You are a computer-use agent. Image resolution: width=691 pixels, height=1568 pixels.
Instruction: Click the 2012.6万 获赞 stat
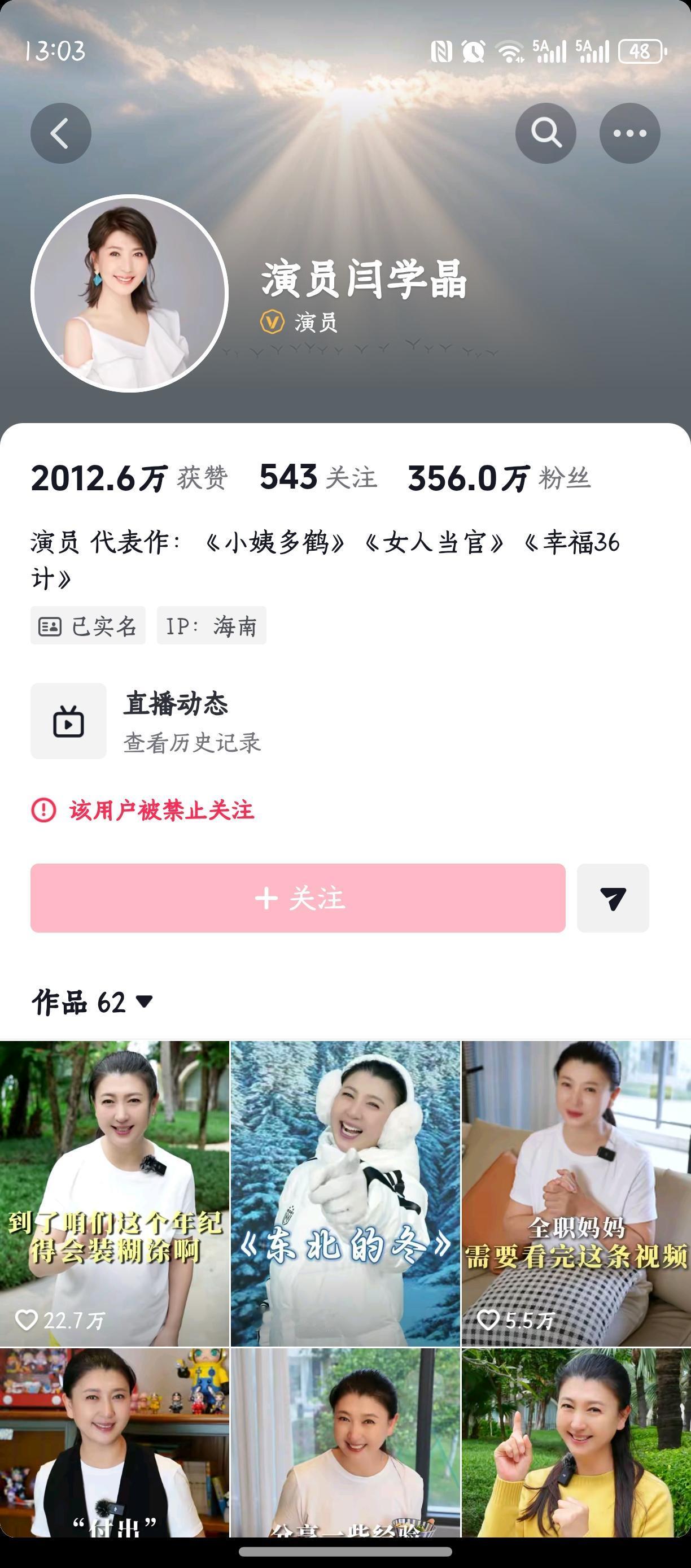pyautogui.click(x=130, y=480)
